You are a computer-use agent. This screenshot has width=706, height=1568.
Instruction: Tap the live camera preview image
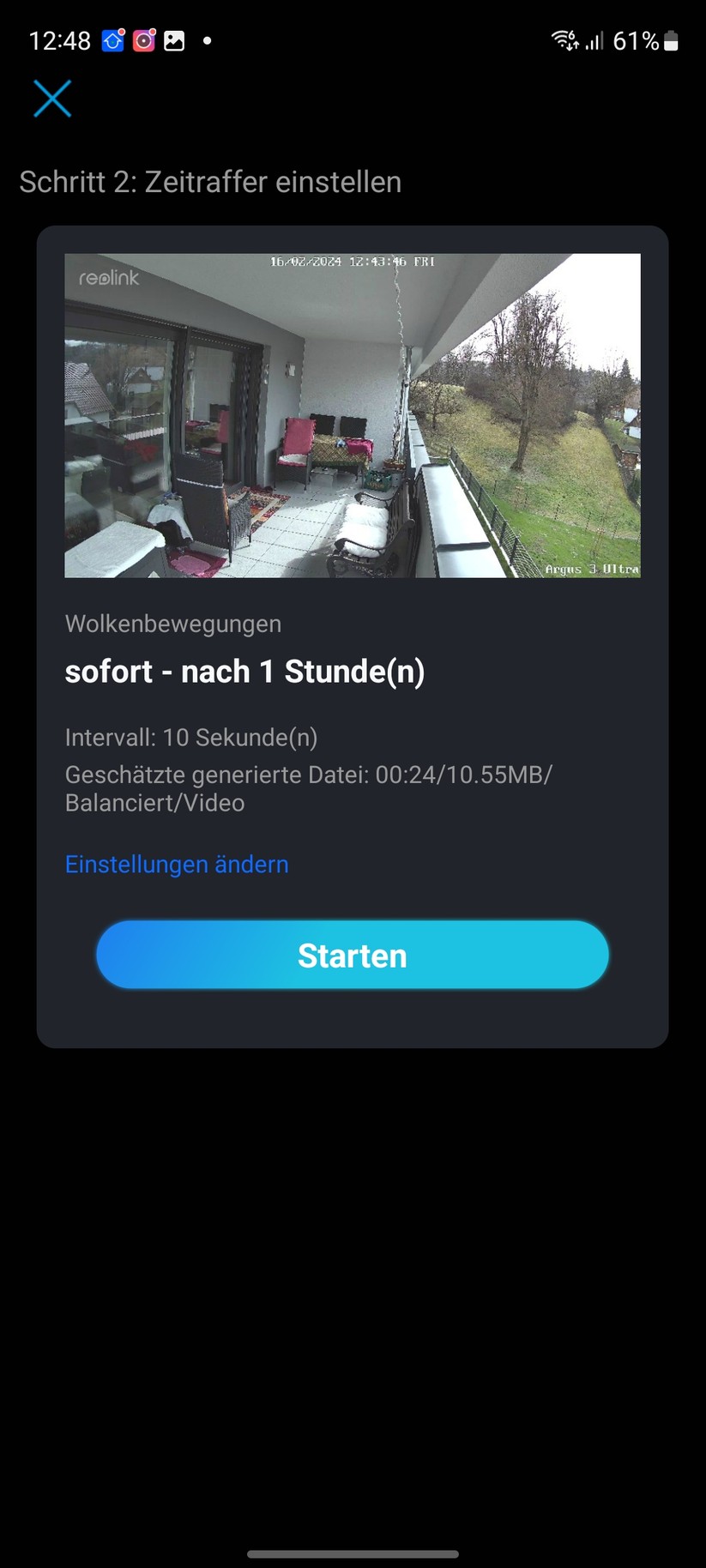[353, 414]
